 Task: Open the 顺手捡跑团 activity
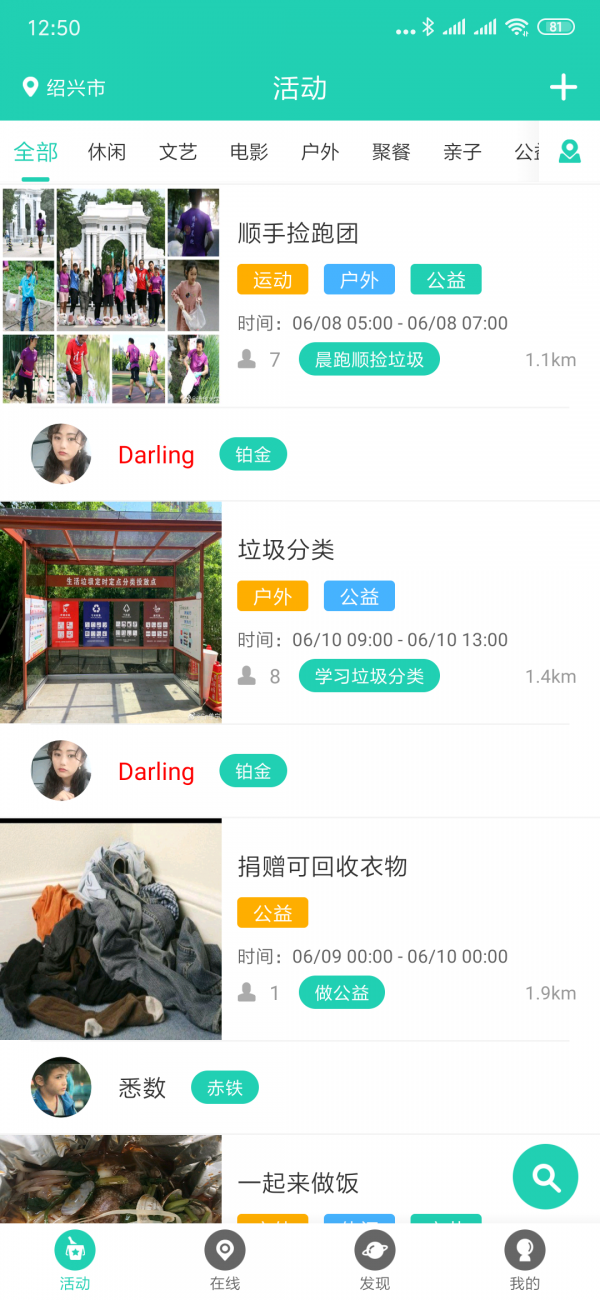[298, 234]
